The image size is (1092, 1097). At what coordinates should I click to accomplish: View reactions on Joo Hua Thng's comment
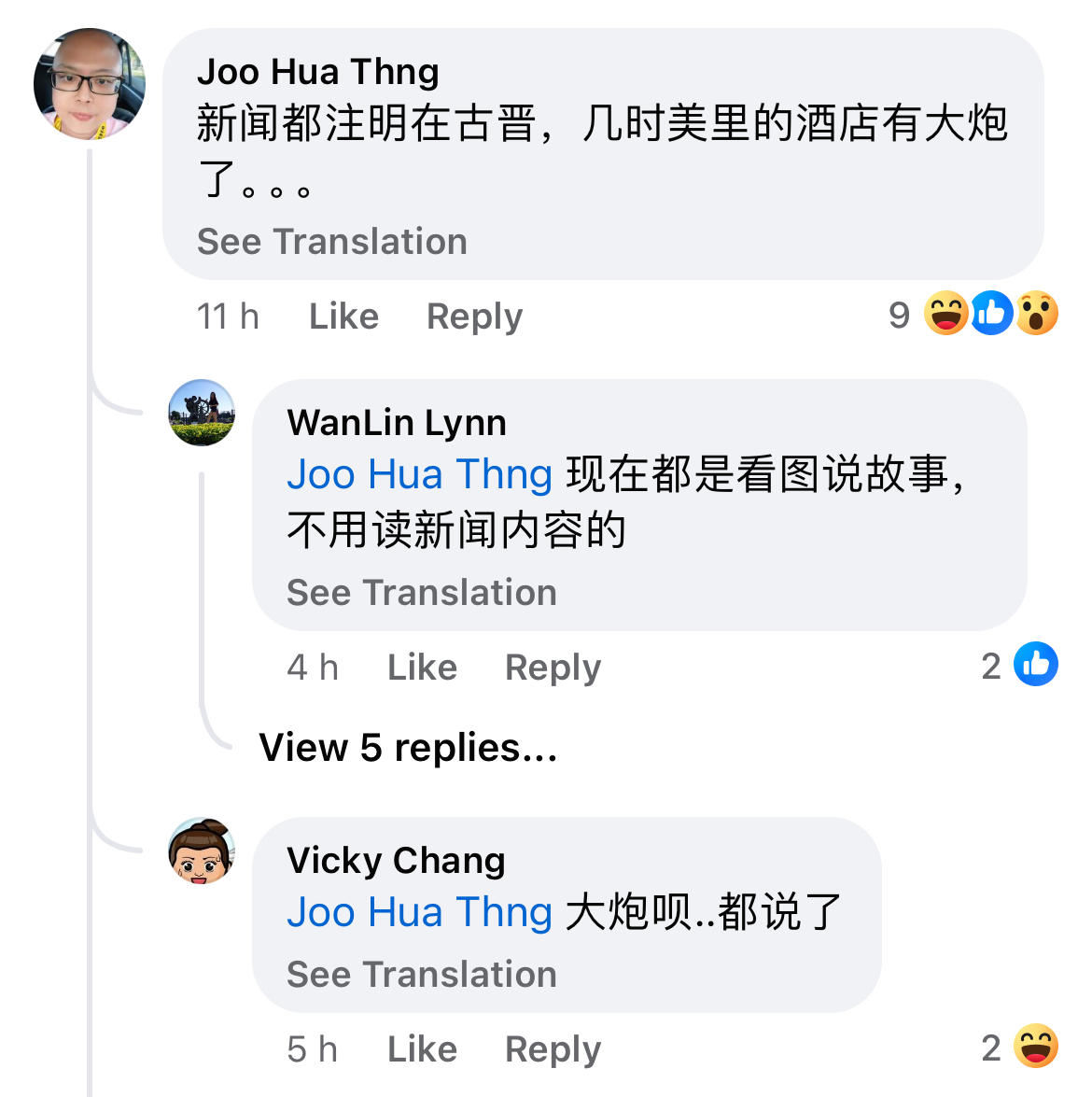click(x=989, y=314)
